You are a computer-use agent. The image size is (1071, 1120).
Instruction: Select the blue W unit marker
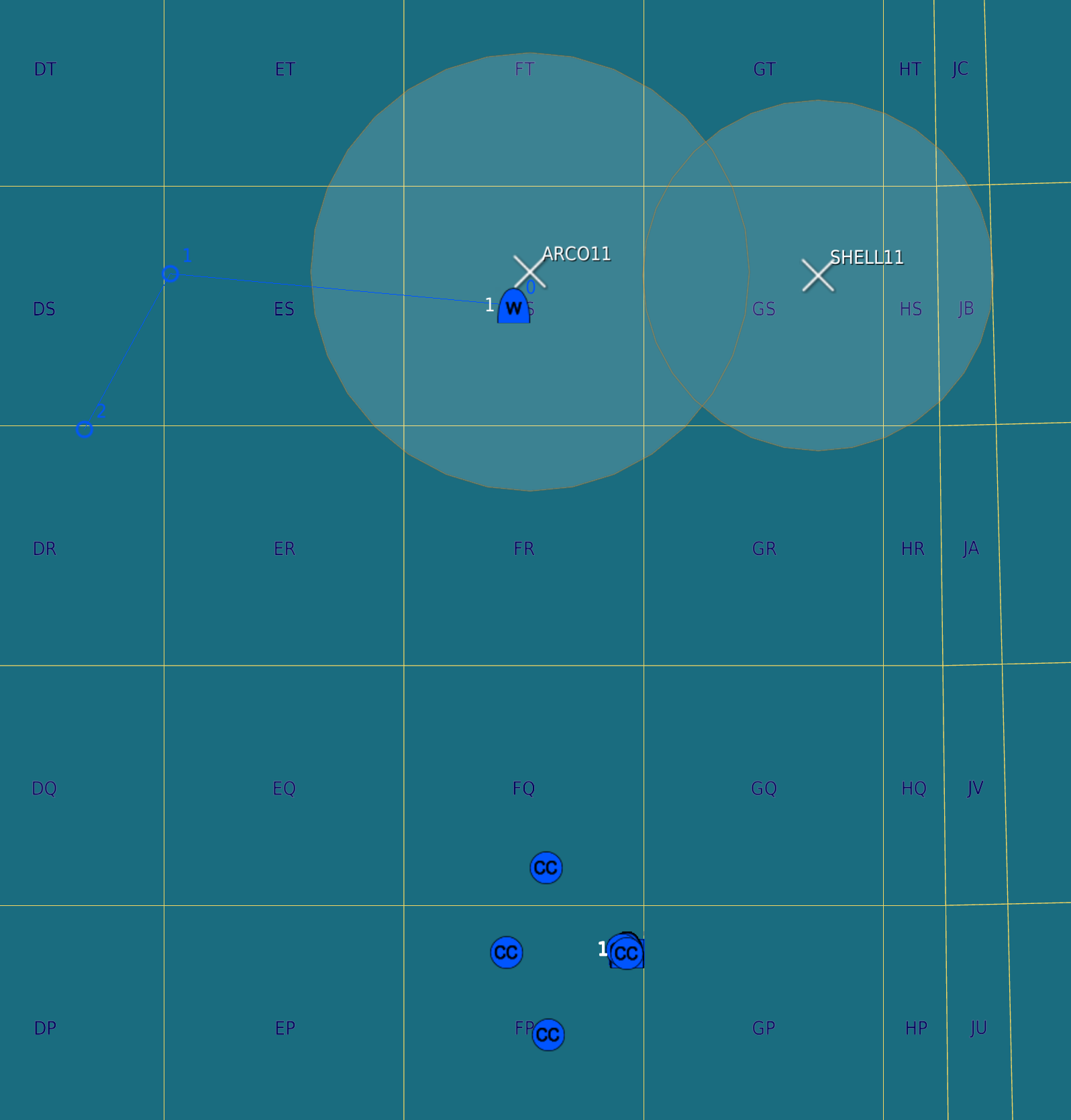[x=513, y=307]
